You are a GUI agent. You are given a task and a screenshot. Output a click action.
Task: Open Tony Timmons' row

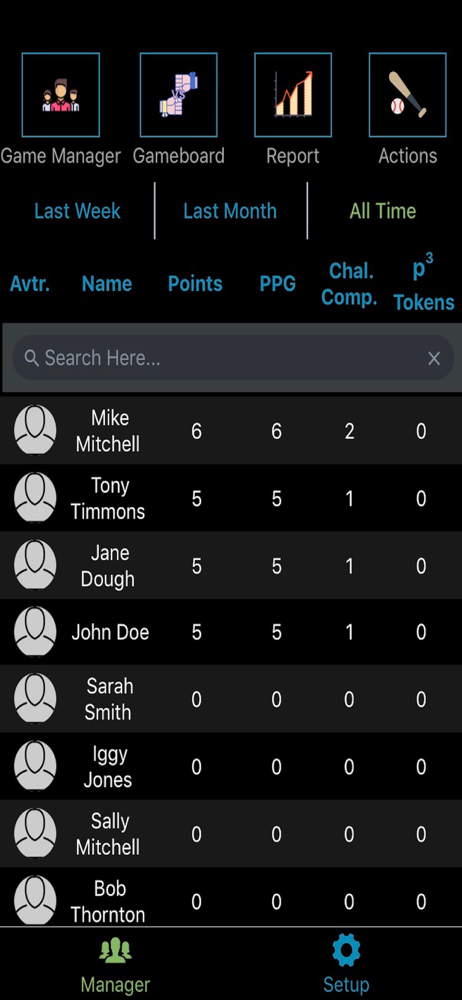coord(231,498)
